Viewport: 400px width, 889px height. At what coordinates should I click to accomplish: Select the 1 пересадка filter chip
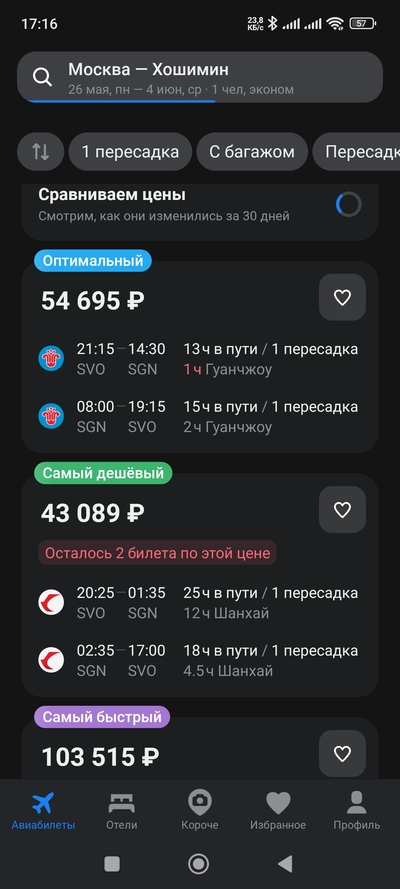[130, 152]
